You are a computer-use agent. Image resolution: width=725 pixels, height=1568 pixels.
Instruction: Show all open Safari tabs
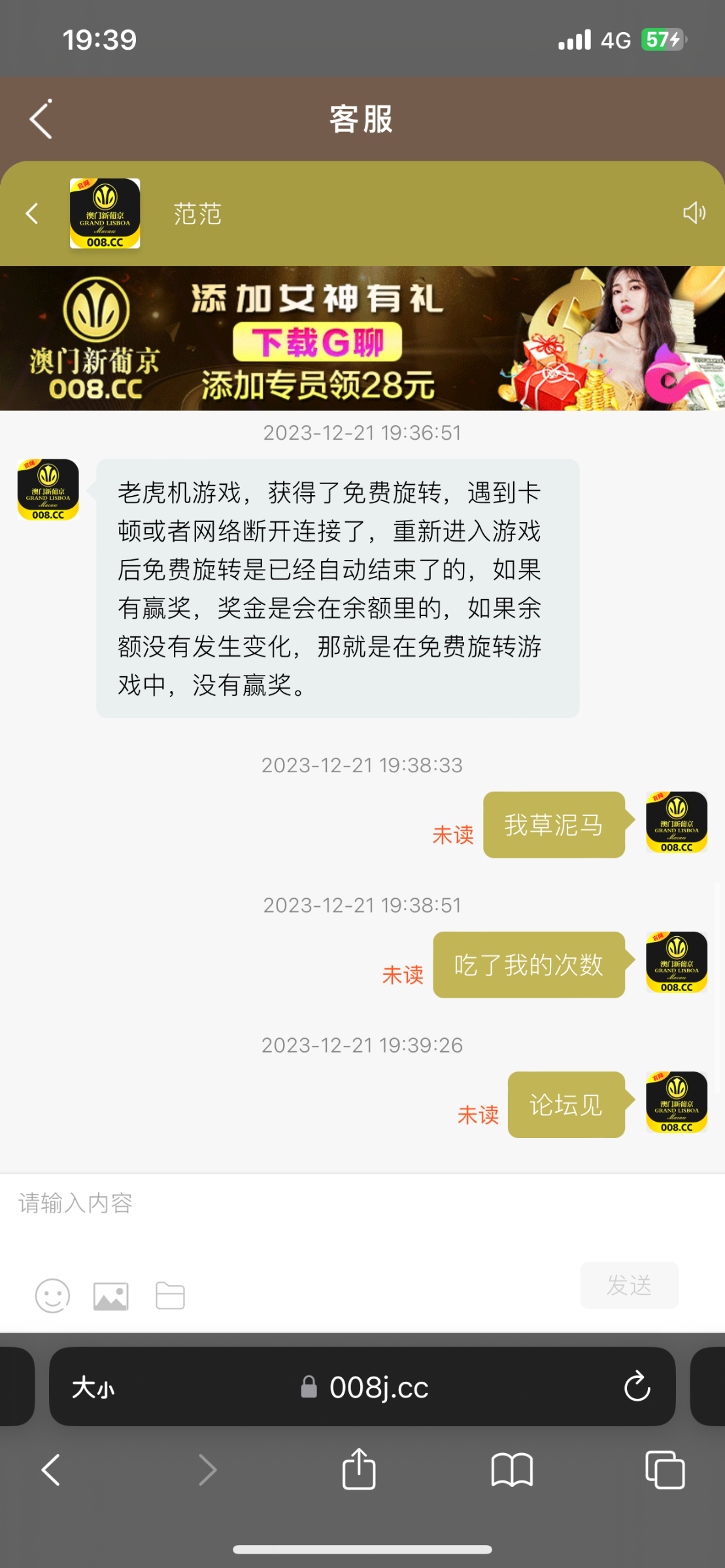point(664,1470)
